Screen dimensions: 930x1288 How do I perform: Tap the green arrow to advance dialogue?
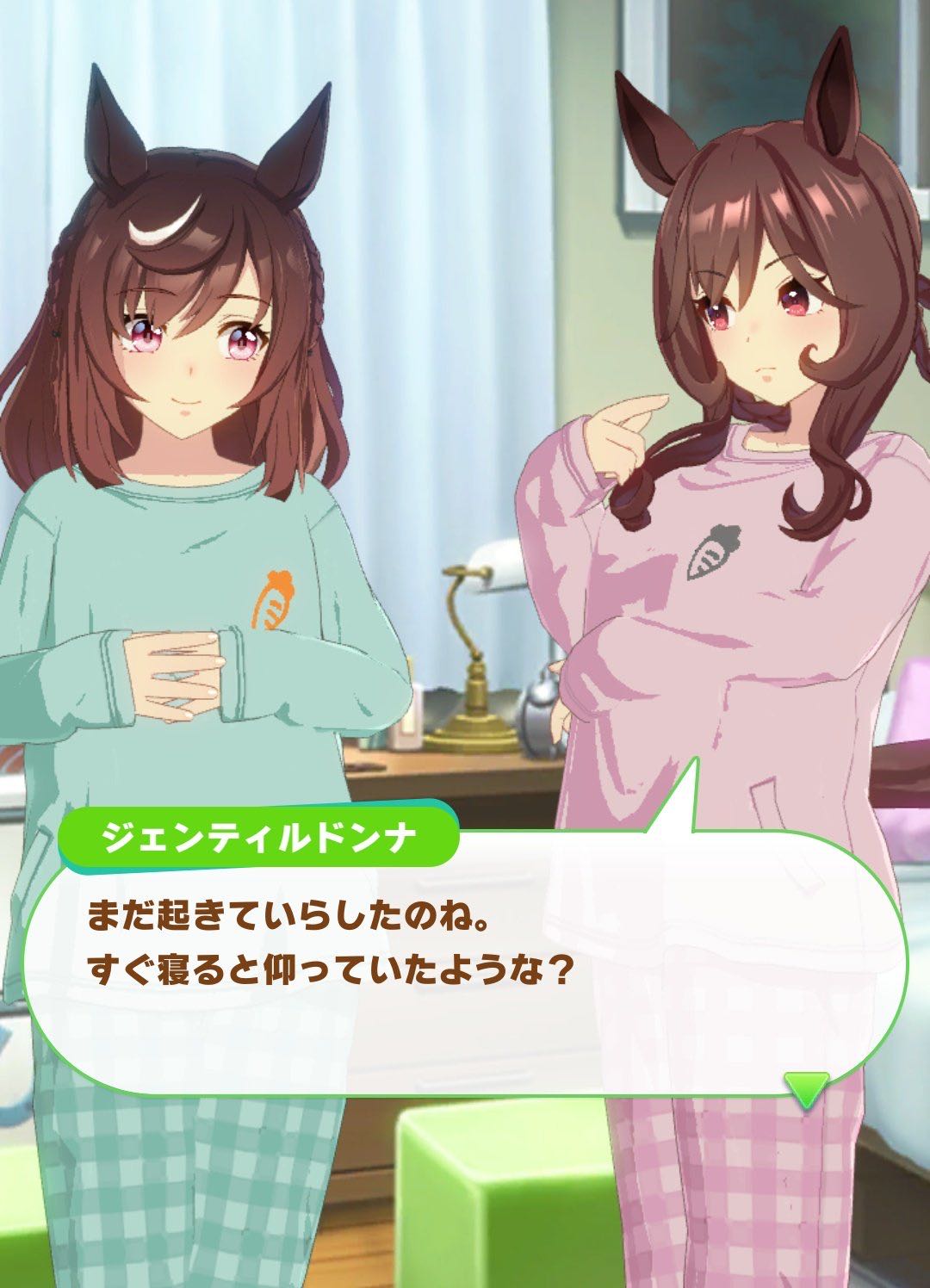click(x=807, y=1088)
